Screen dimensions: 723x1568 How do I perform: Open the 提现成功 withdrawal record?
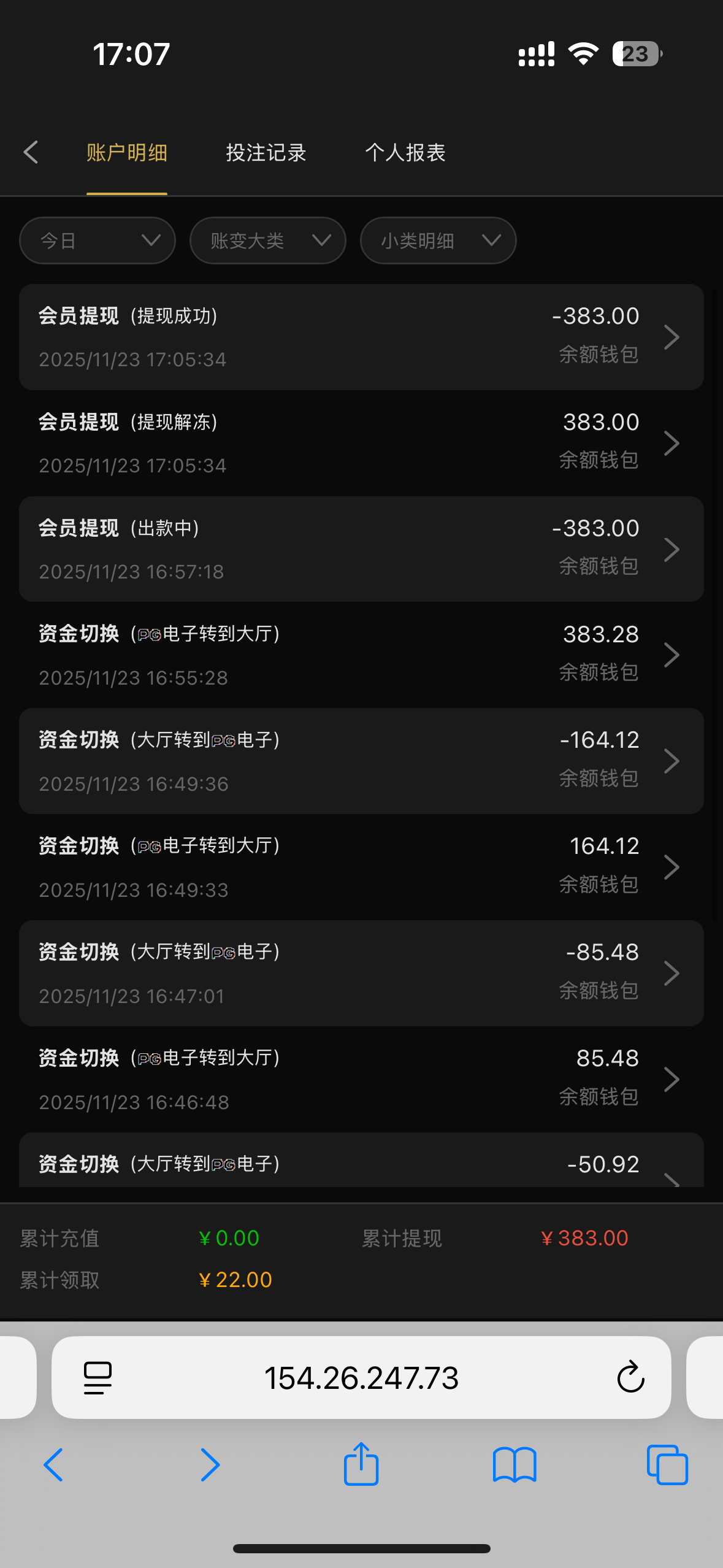pos(361,337)
